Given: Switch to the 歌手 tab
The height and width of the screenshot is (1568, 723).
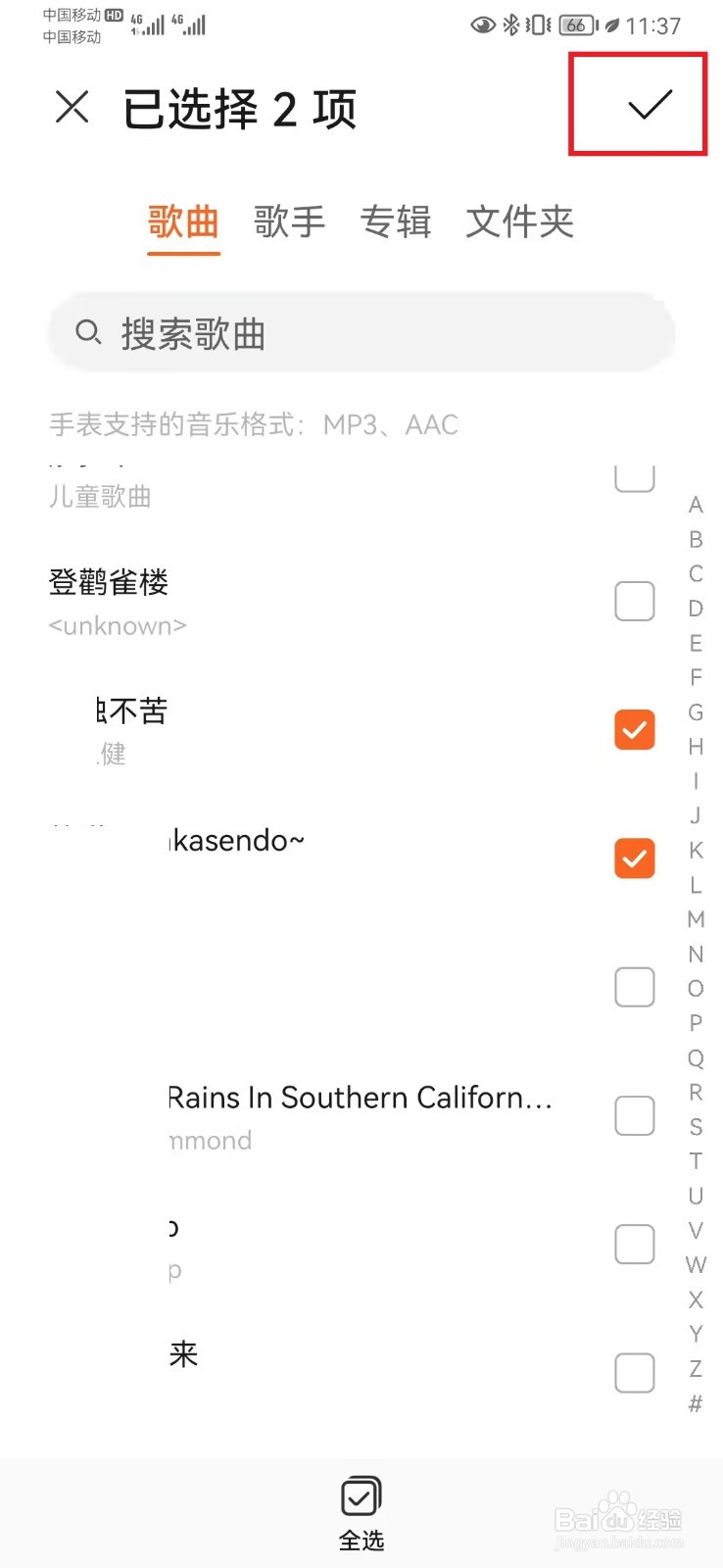Looking at the screenshot, I should [x=289, y=222].
